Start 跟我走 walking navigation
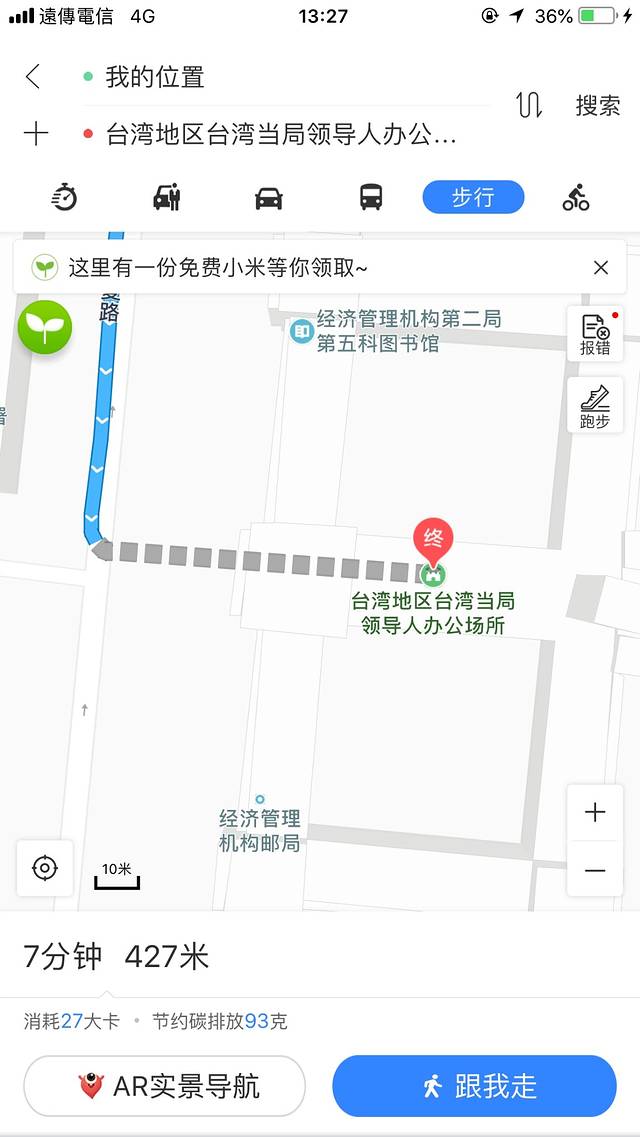 click(474, 1086)
